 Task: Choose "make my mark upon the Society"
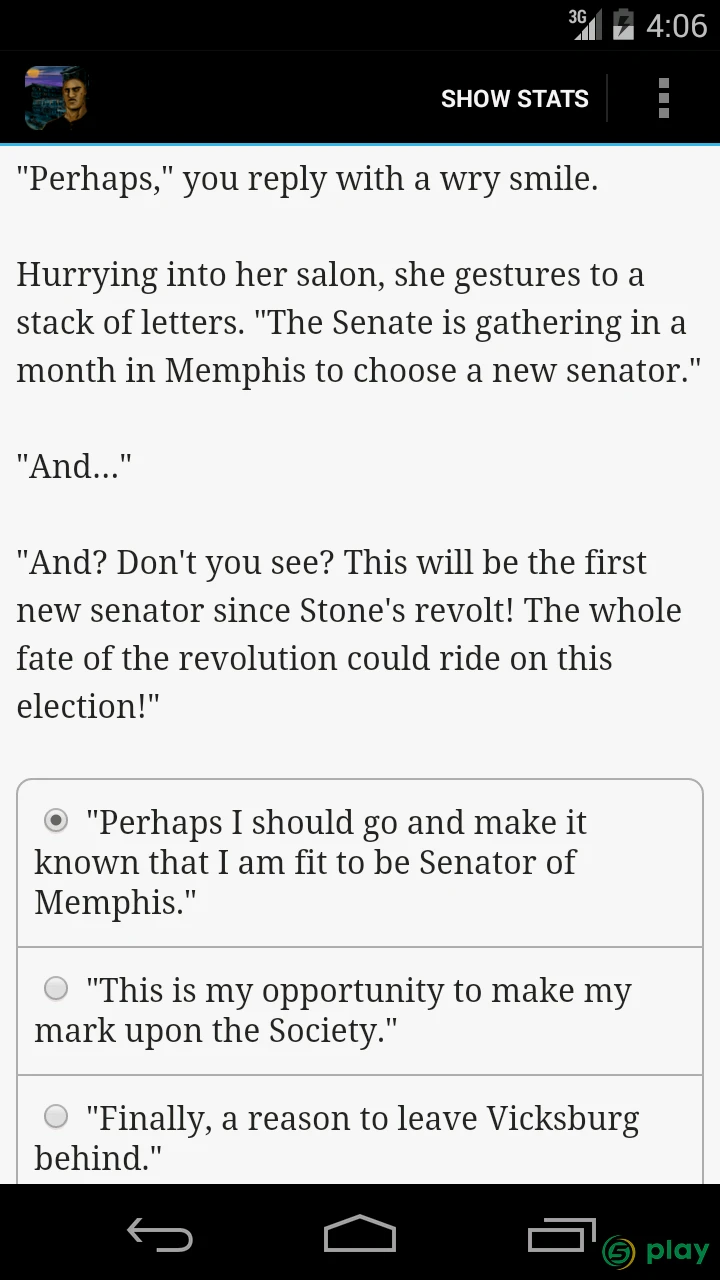pos(360,1011)
